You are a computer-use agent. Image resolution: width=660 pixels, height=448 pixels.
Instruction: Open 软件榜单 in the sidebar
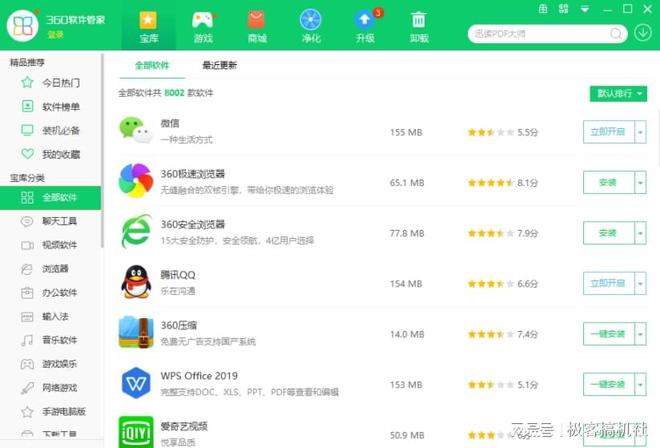tap(60, 107)
